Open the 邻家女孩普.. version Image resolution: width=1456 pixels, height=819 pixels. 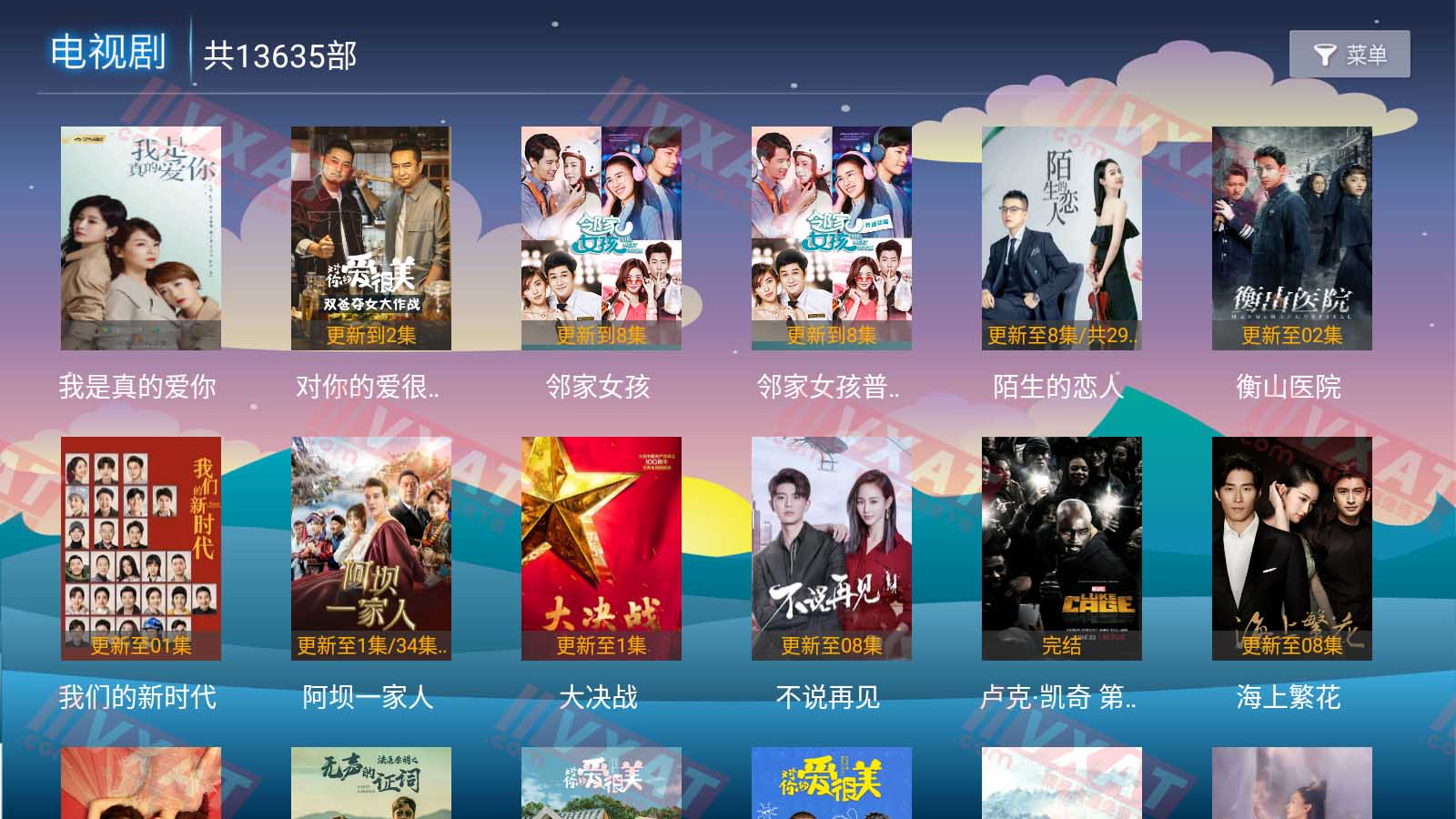(832, 238)
